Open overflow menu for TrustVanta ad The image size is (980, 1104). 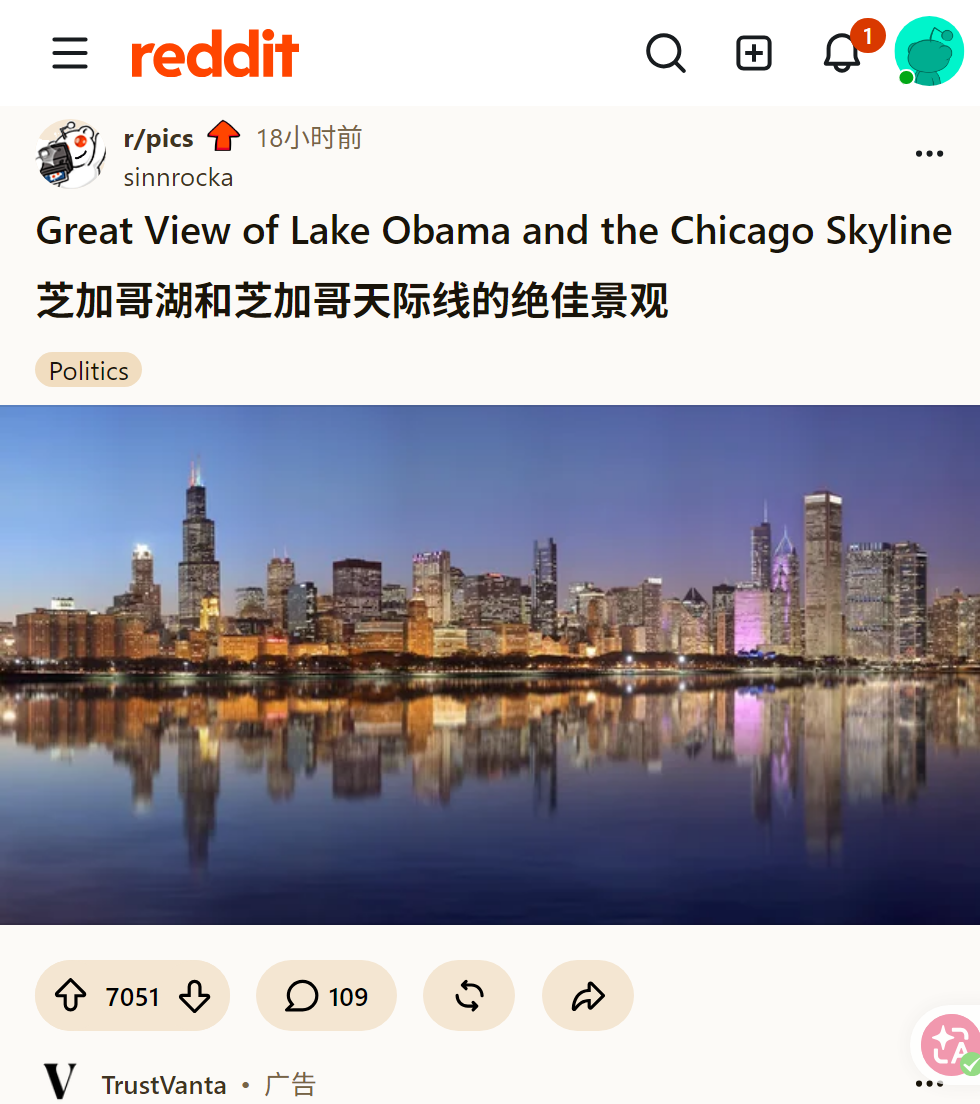click(x=929, y=1084)
